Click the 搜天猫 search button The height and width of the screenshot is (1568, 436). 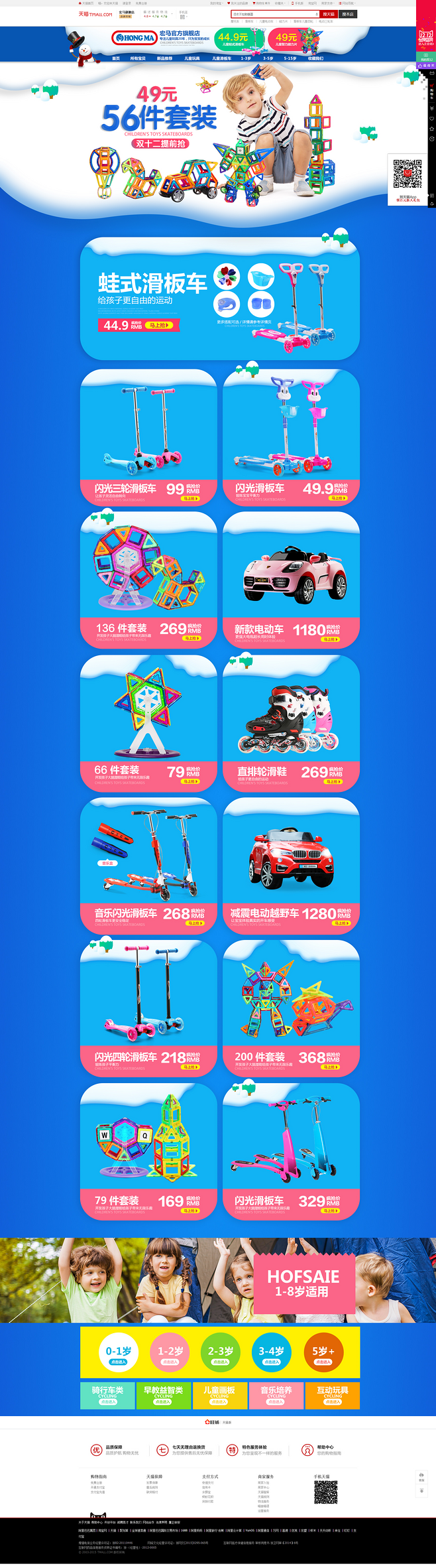pyautogui.click(x=328, y=14)
